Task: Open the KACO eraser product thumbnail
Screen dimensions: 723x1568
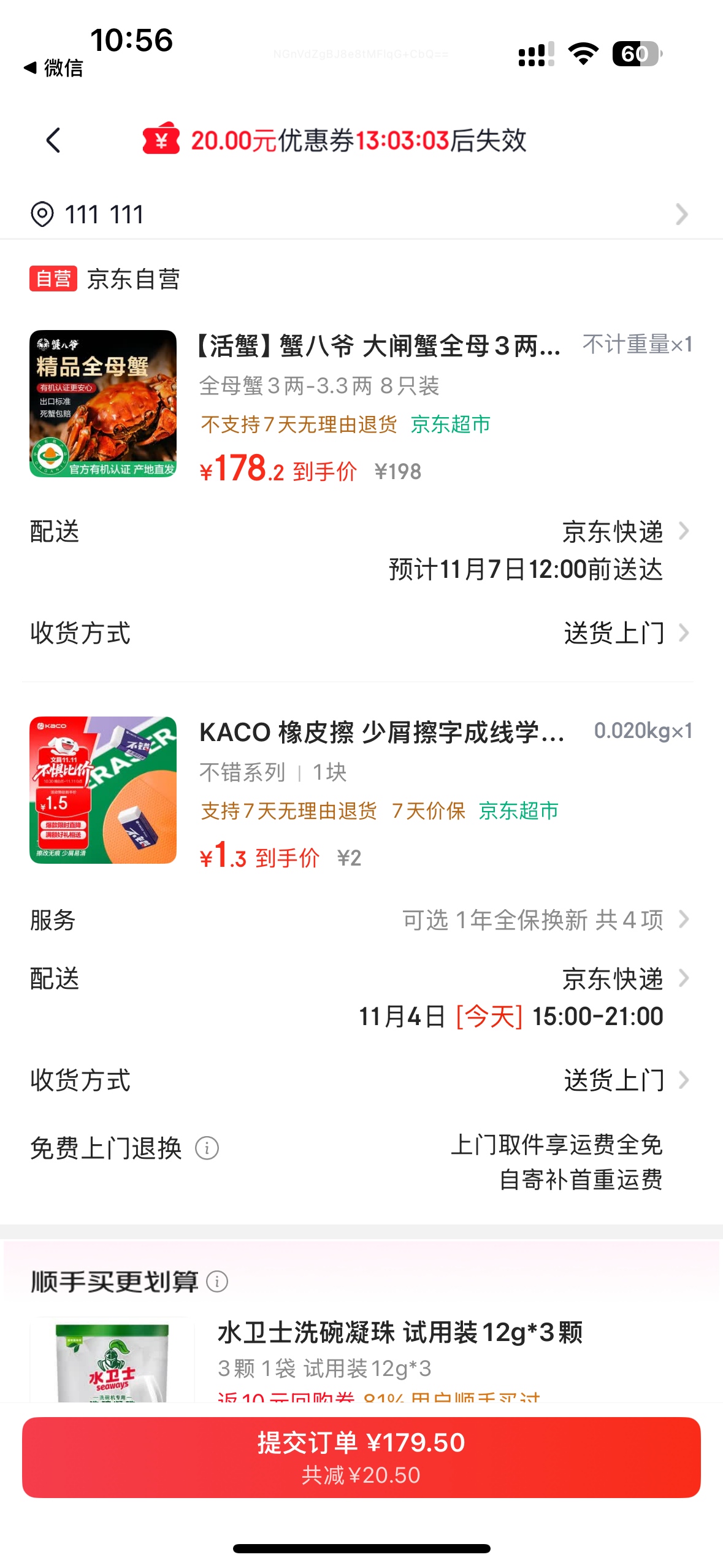Action: pos(103,790)
